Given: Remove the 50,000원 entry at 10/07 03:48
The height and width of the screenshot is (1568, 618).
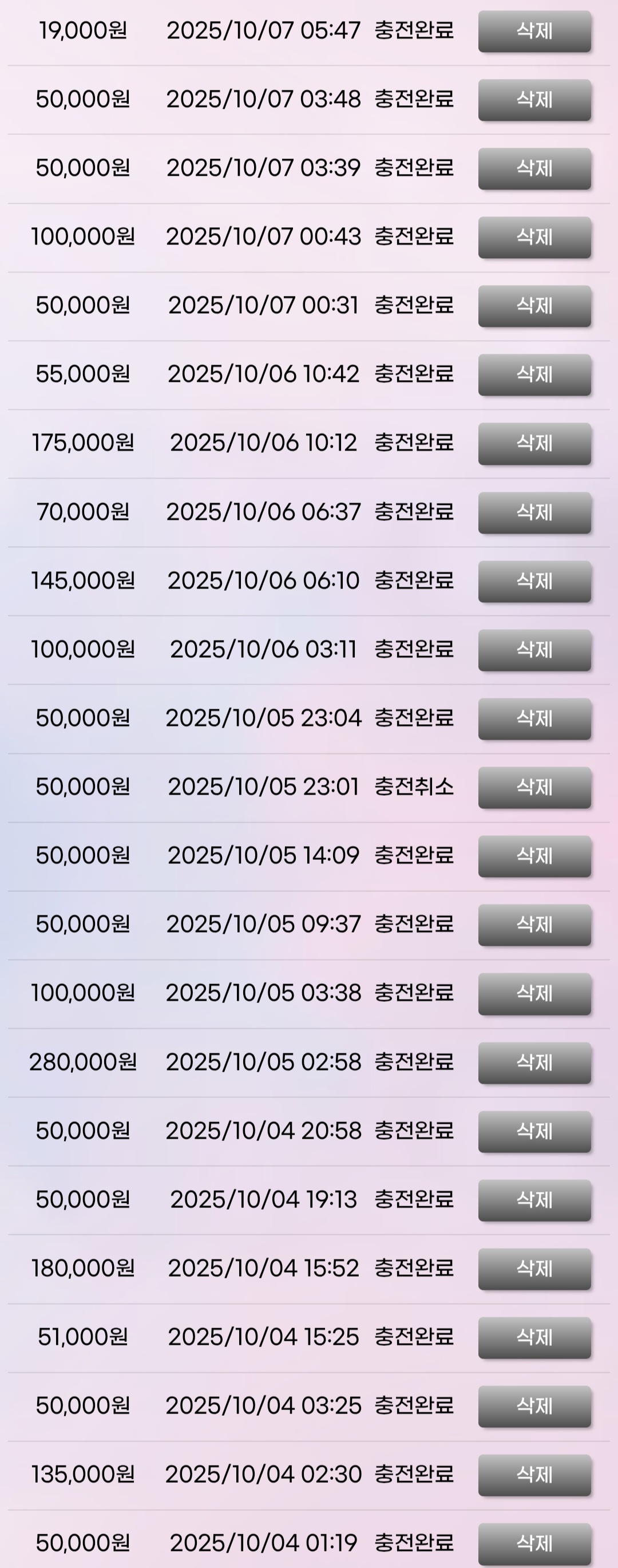Looking at the screenshot, I should (534, 100).
